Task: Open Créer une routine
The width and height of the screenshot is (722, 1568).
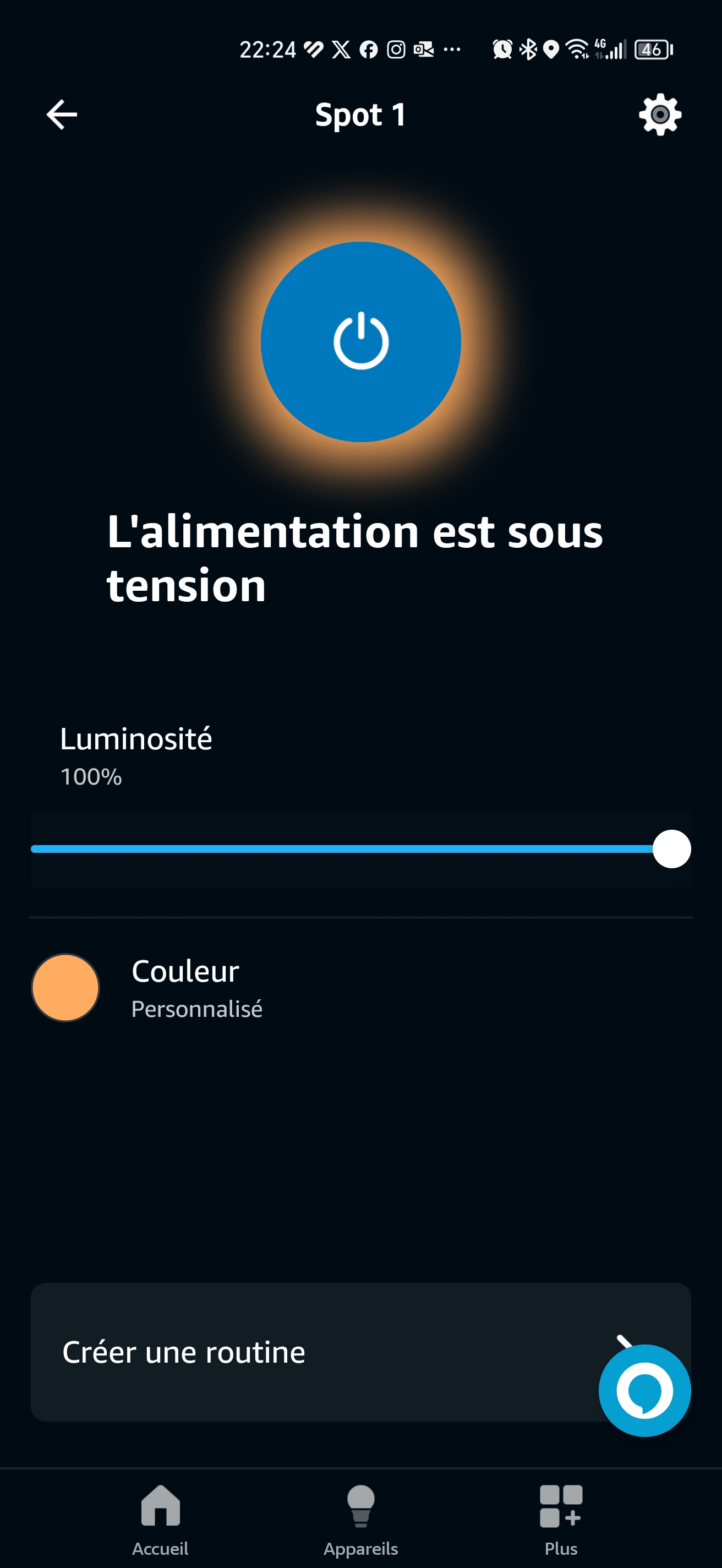Action: [x=360, y=1352]
